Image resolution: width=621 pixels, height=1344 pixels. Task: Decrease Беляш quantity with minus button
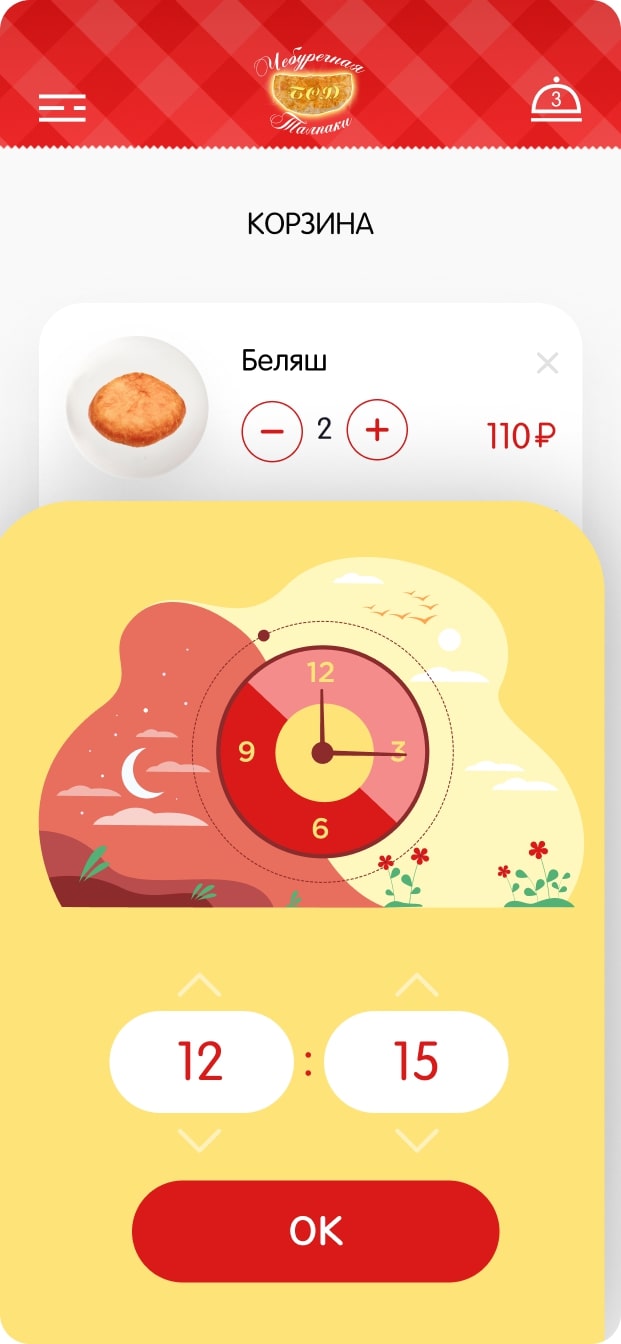(x=272, y=431)
